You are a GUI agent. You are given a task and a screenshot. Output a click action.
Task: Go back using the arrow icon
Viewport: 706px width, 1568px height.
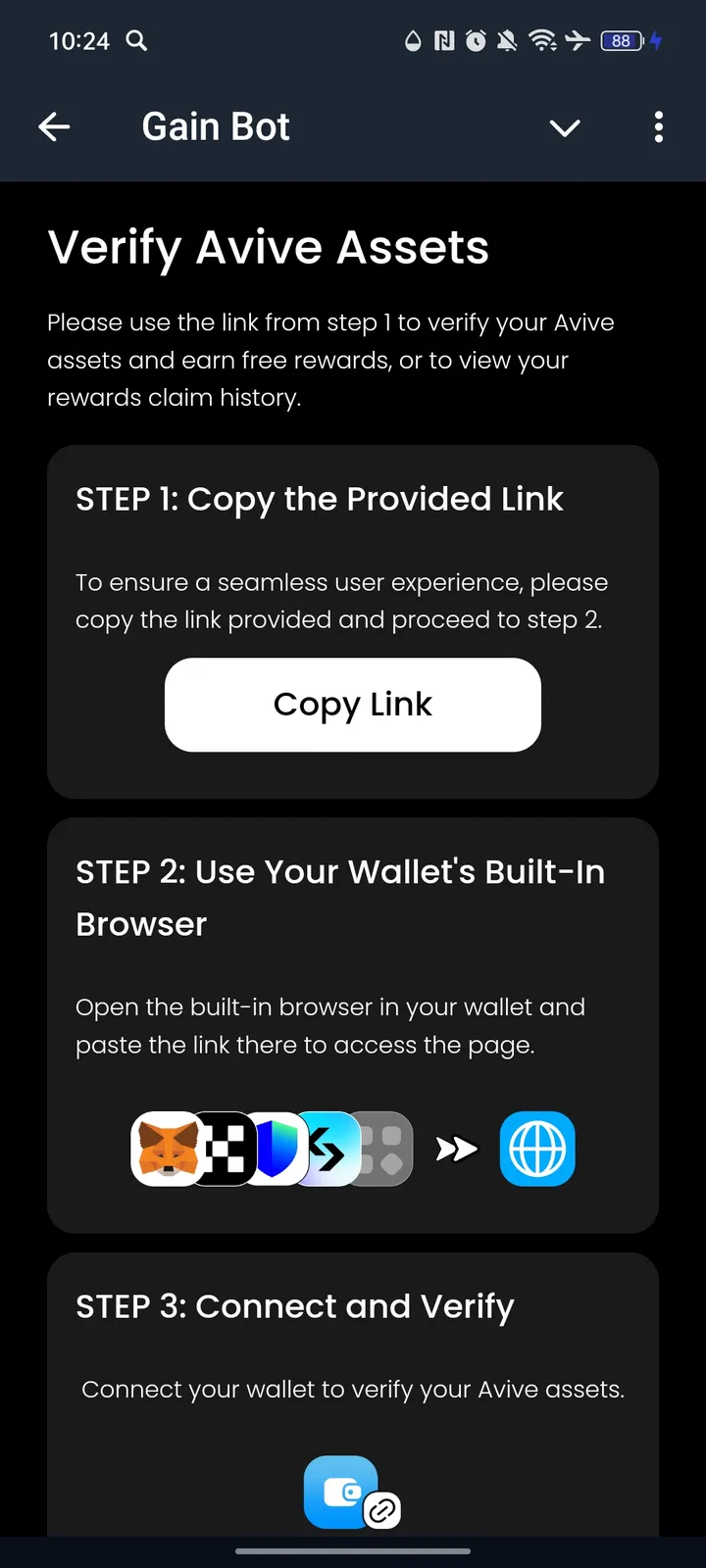(x=54, y=126)
